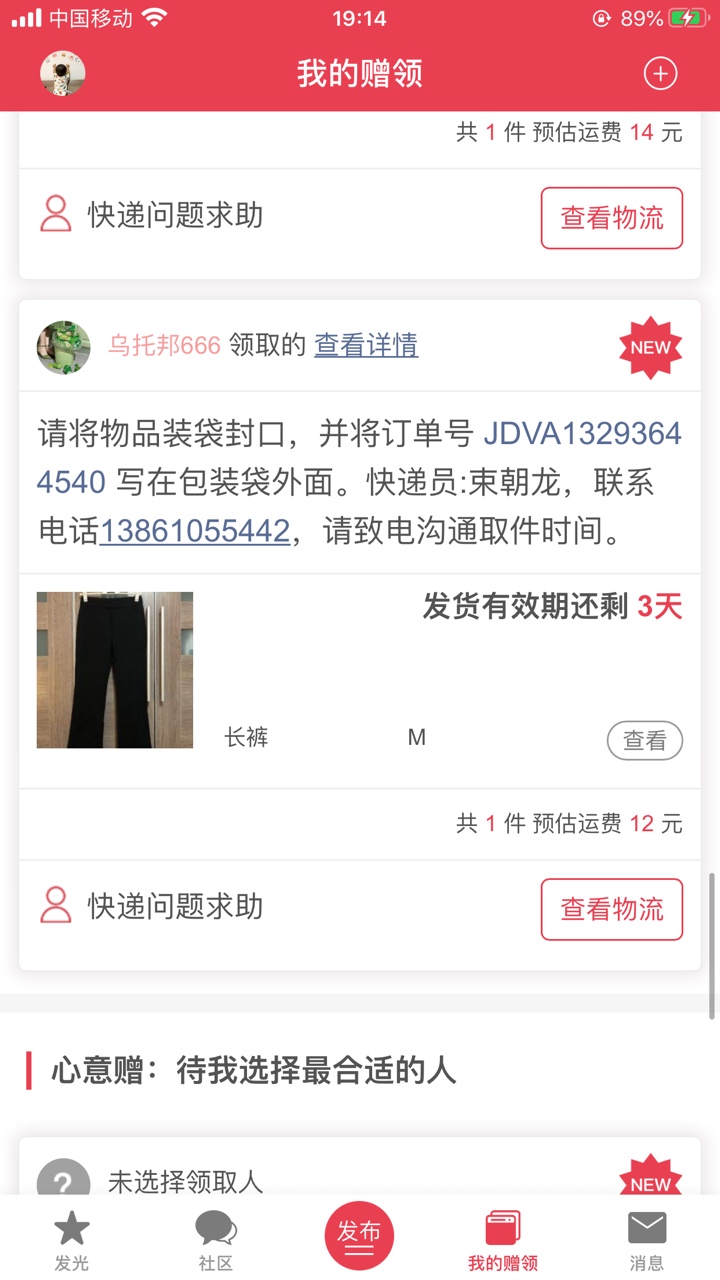View logistics for the 14 元 order
This screenshot has height=1280, width=720.
click(611, 217)
